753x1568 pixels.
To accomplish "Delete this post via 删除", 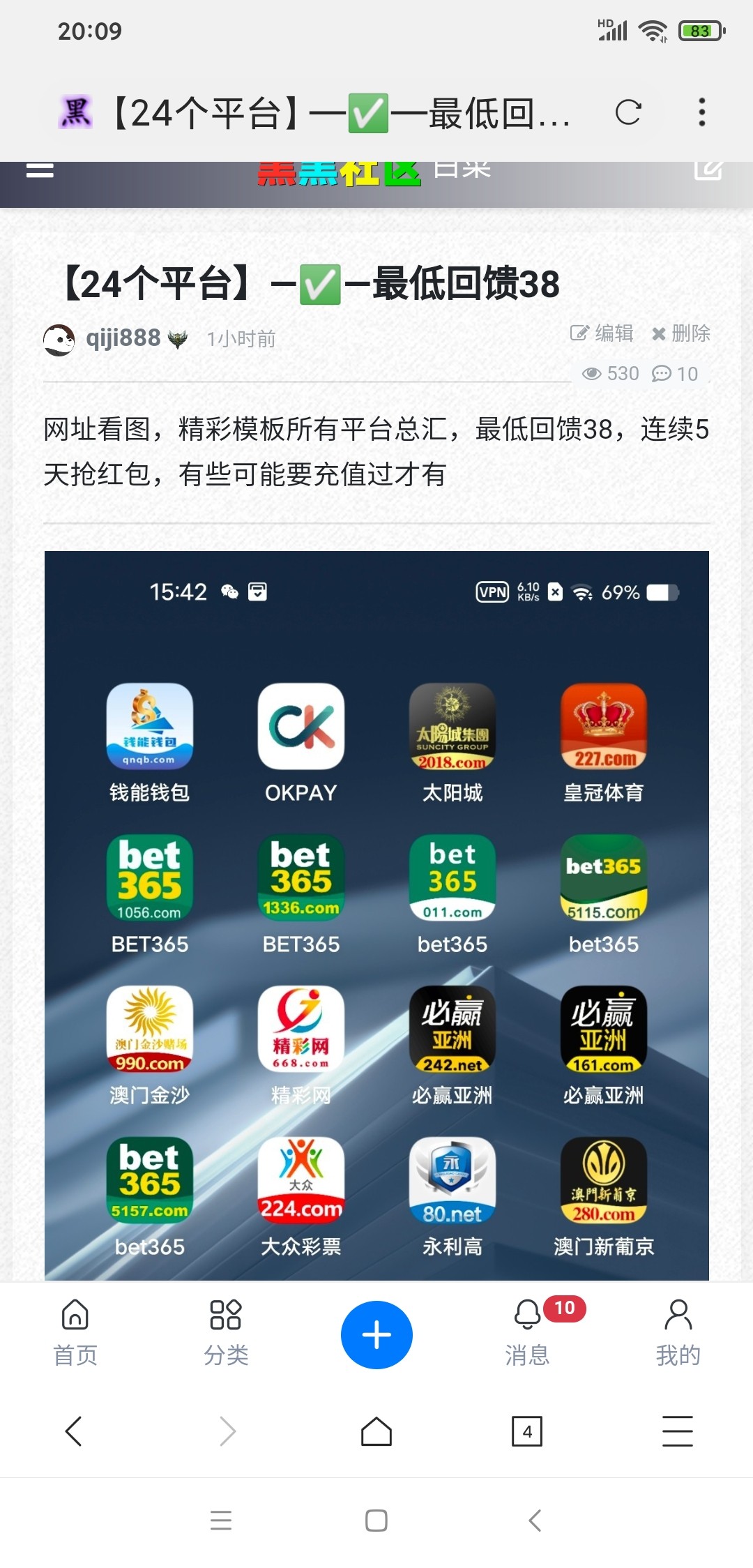I will pyautogui.click(x=681, y=333).
